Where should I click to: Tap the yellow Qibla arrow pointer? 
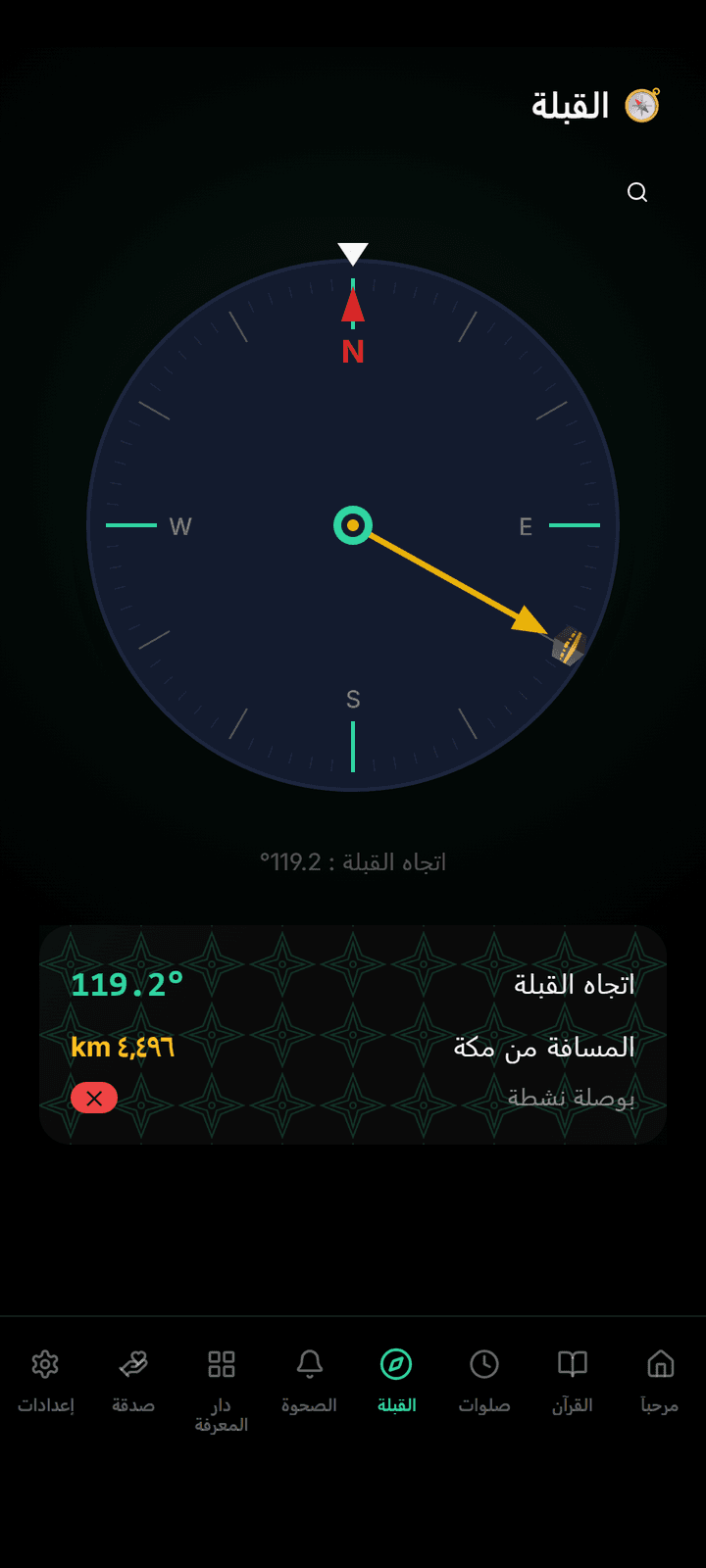click(451, 578)
